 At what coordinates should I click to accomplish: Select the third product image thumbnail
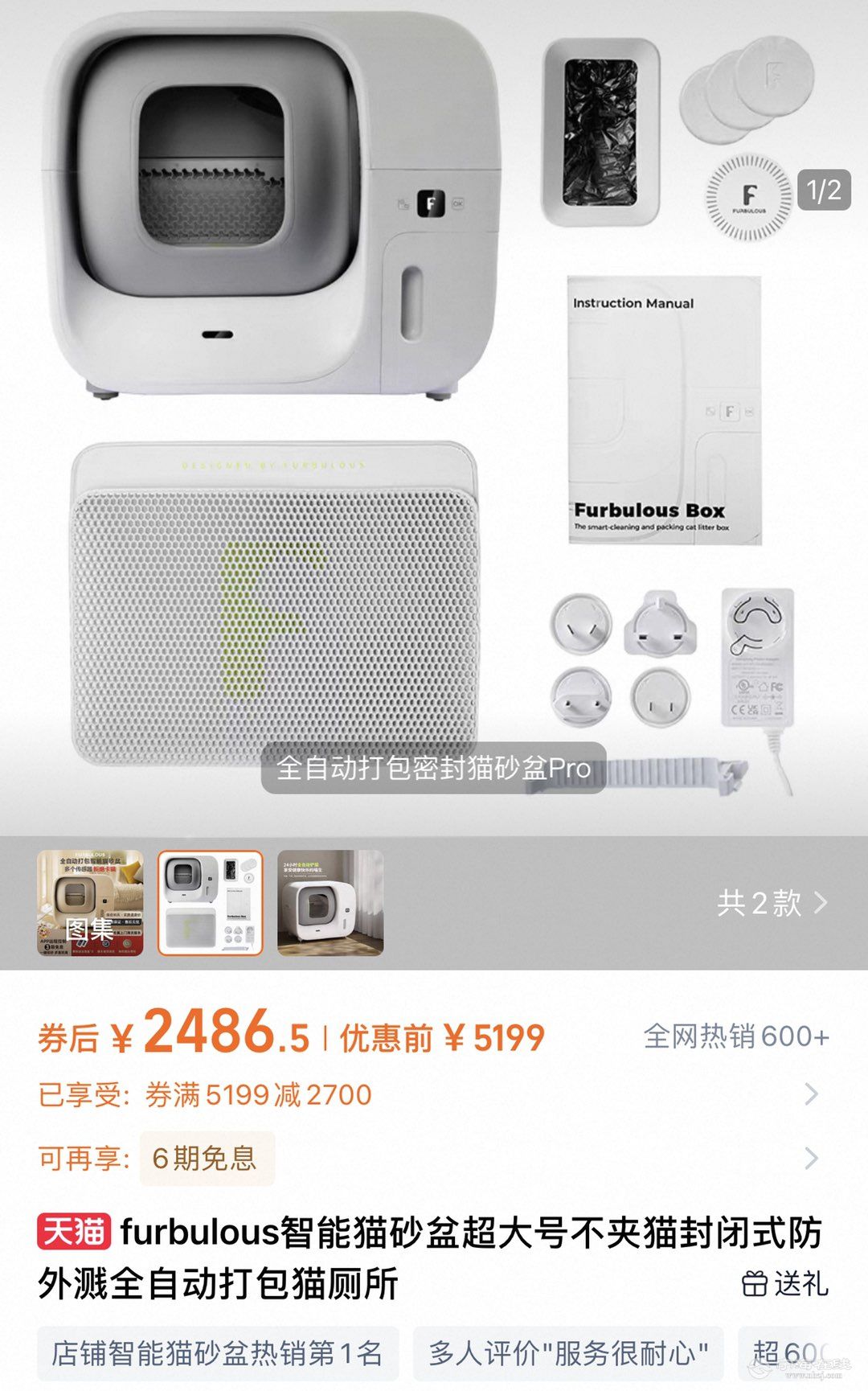(330, 903)
